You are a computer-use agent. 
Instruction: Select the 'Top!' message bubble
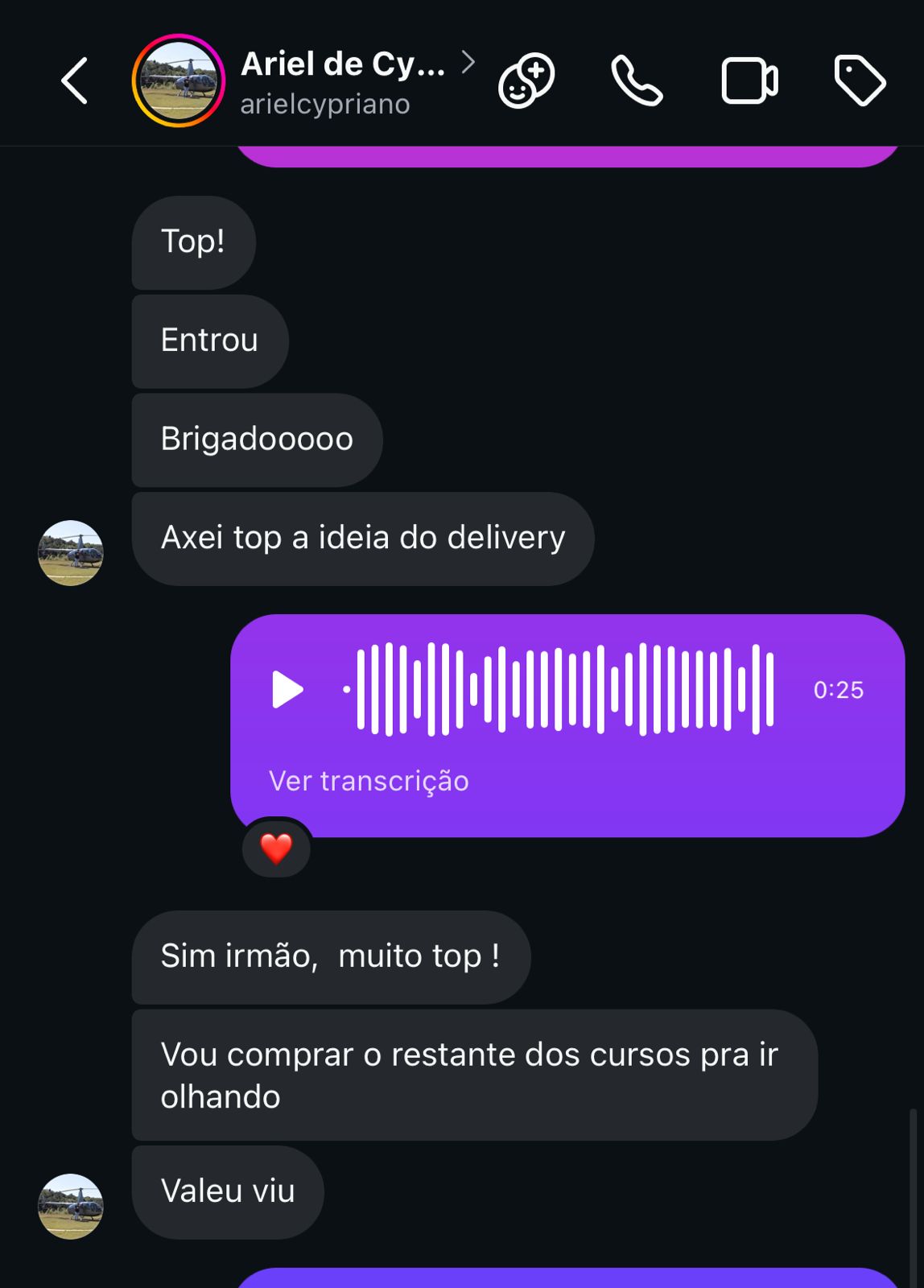tap(192, 242)
